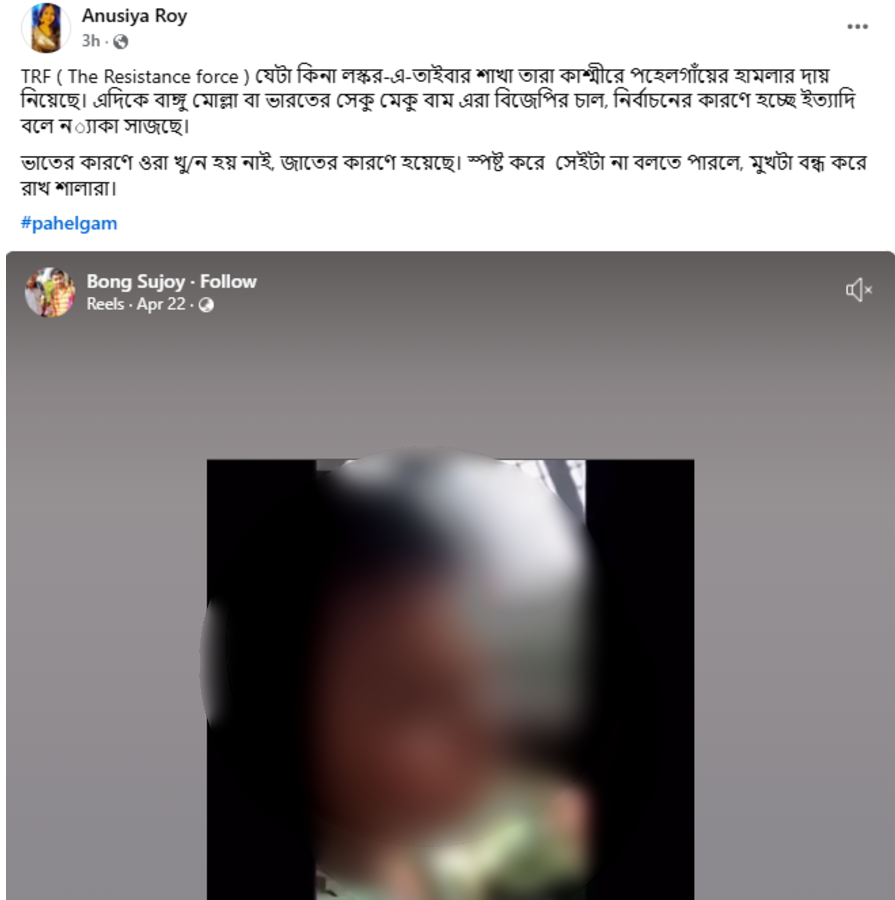Follow Bong Sujoy

[x=228, y=282]
